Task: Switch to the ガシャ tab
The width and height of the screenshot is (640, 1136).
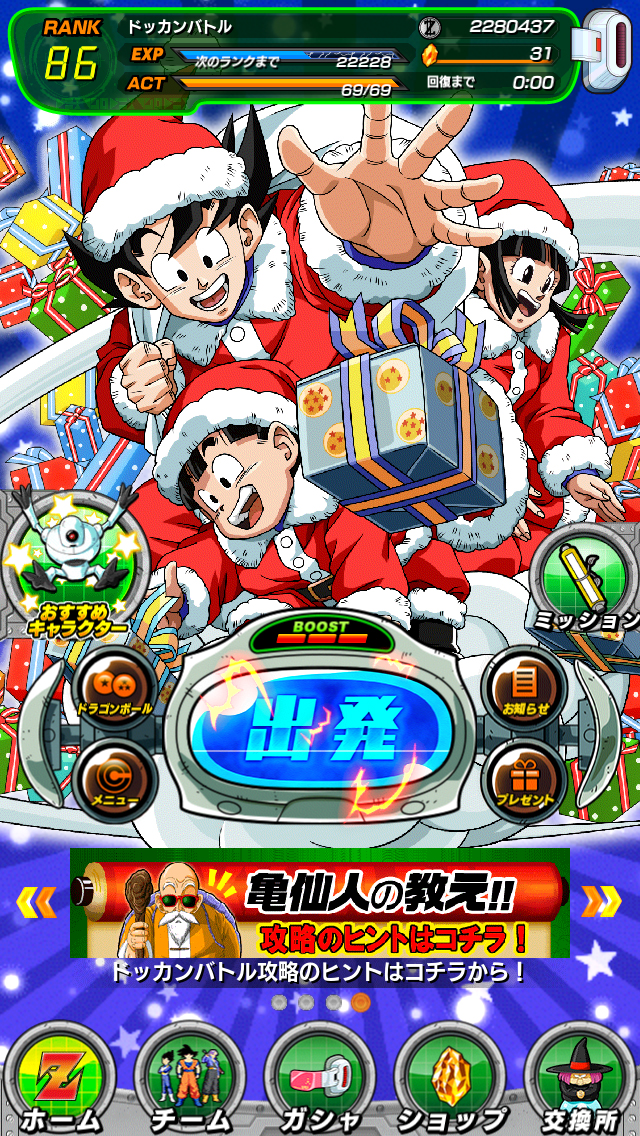Action: [320, 1080]
